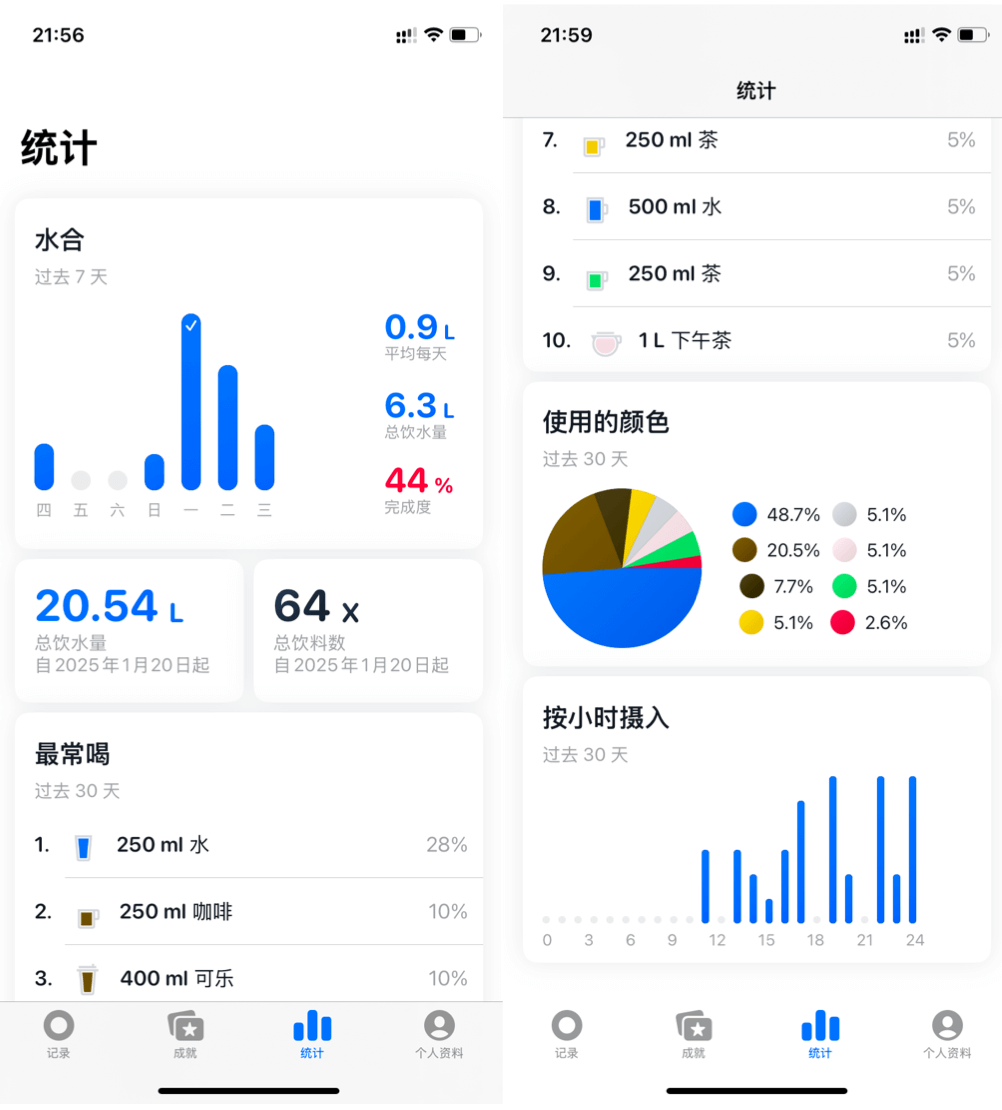Open the 500 ml 水 row
Screen dimensions: 1002x1110
[756, 207]
